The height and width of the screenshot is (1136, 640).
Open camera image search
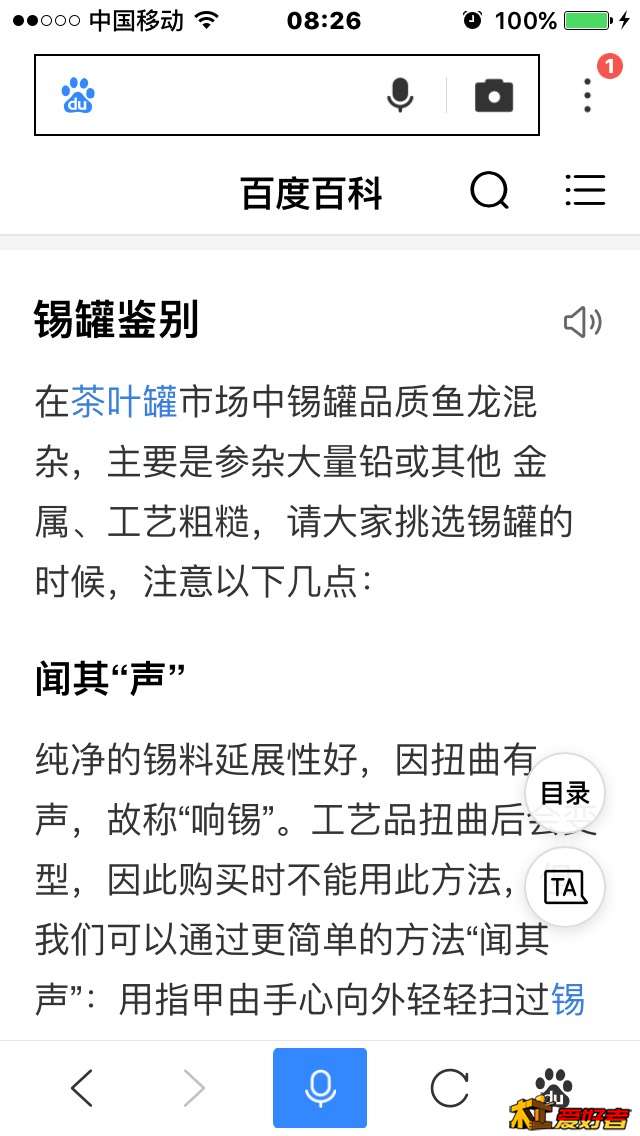493,95
